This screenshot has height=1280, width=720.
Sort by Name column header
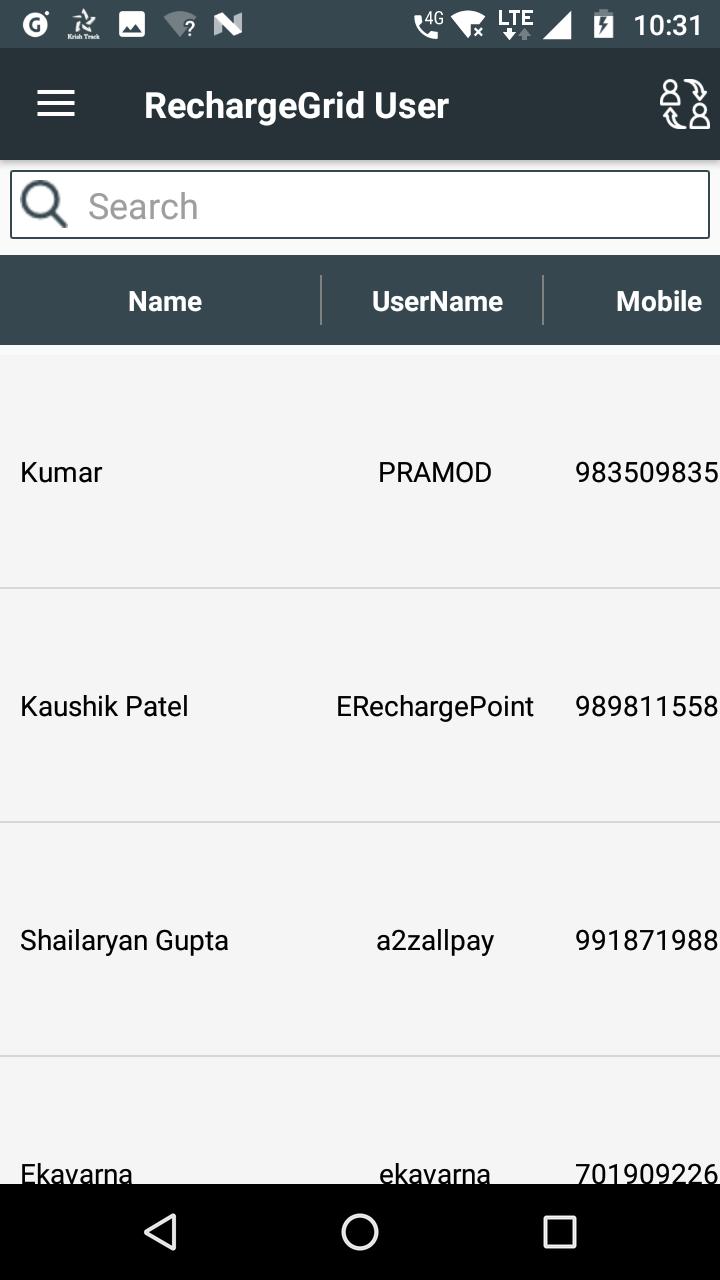165,301
